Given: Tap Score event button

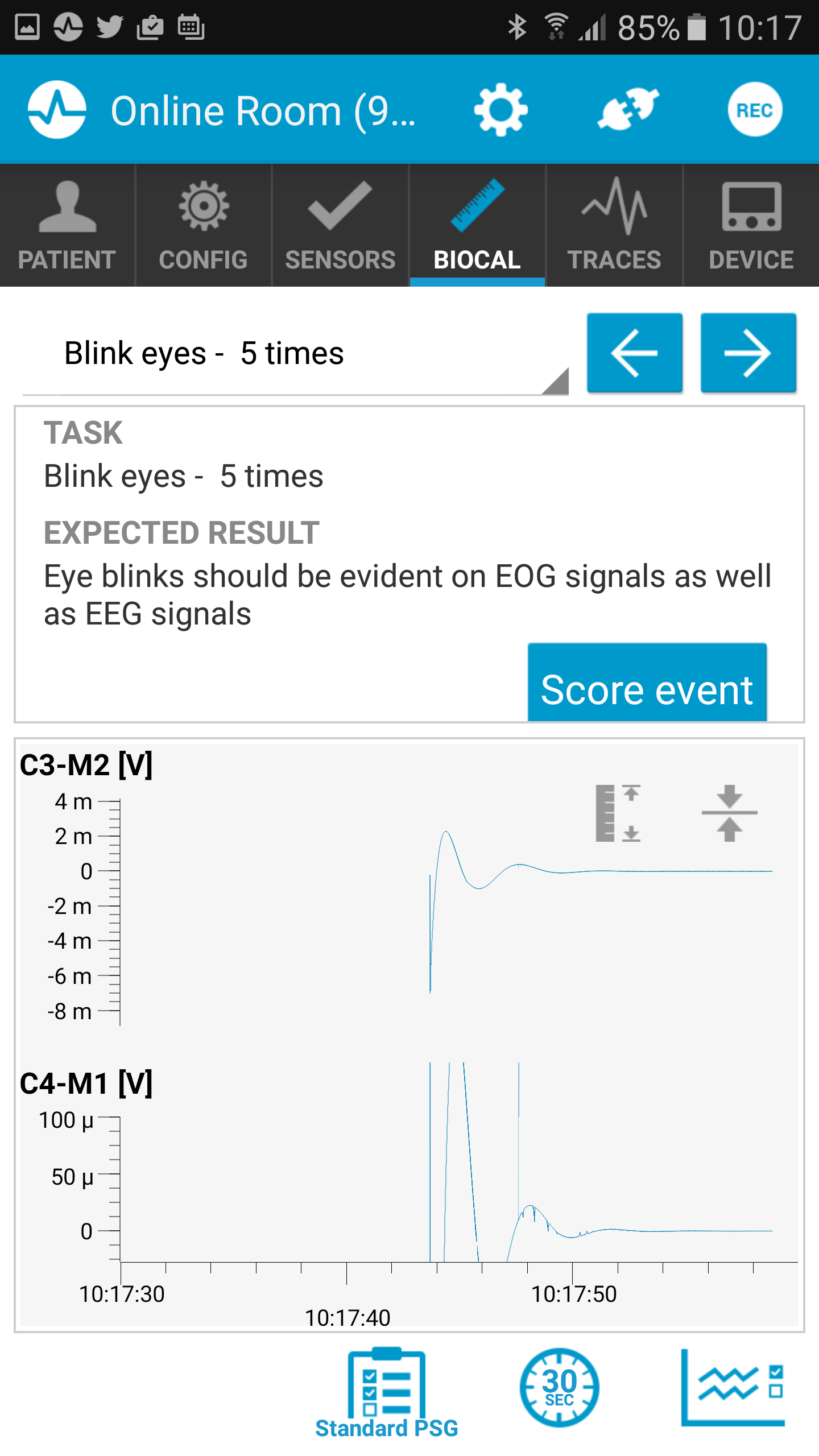Looking at the screenshot, I should (647, 683).
